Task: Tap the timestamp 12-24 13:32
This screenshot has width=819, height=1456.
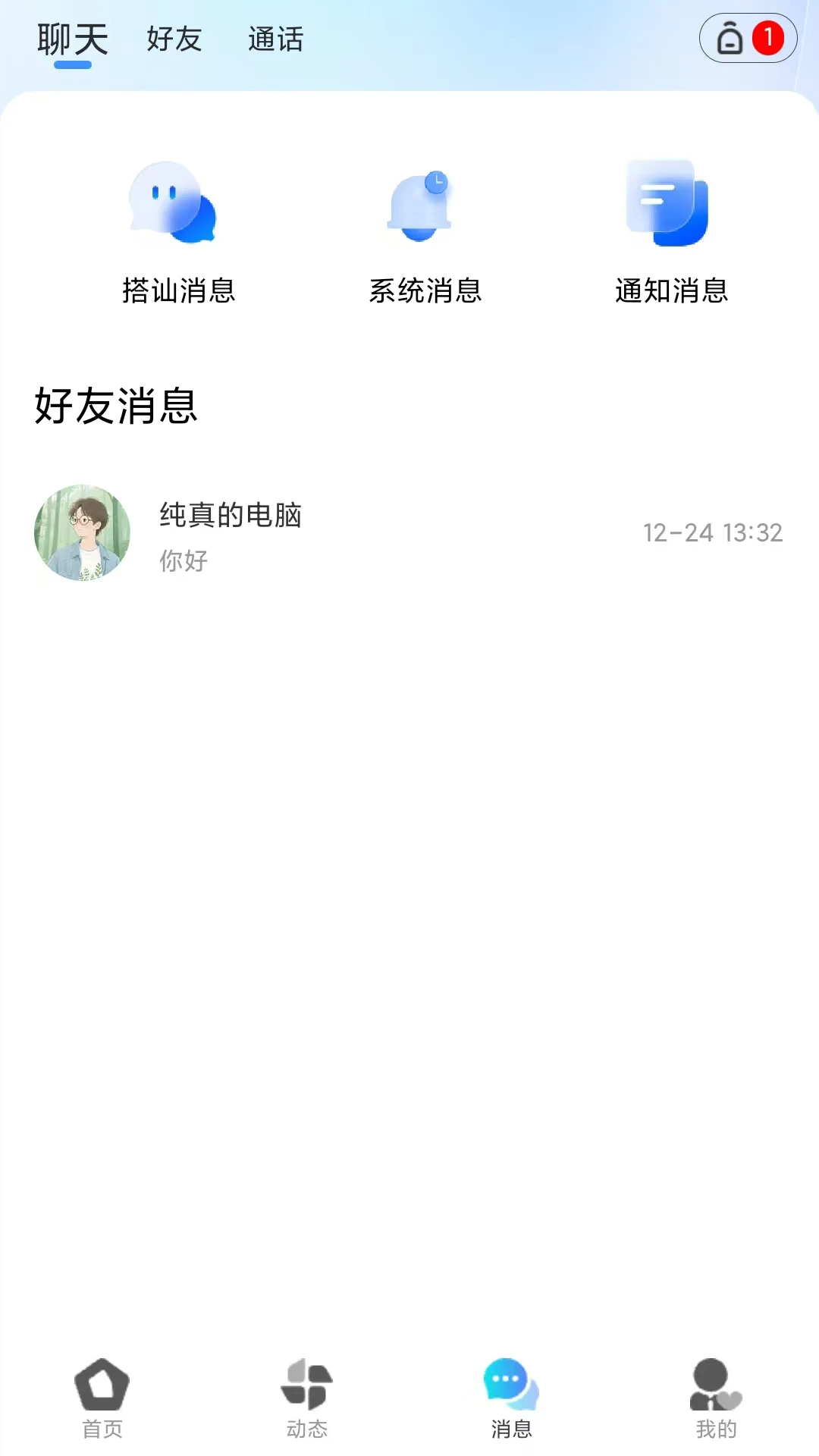Action: tap(714, 532)
